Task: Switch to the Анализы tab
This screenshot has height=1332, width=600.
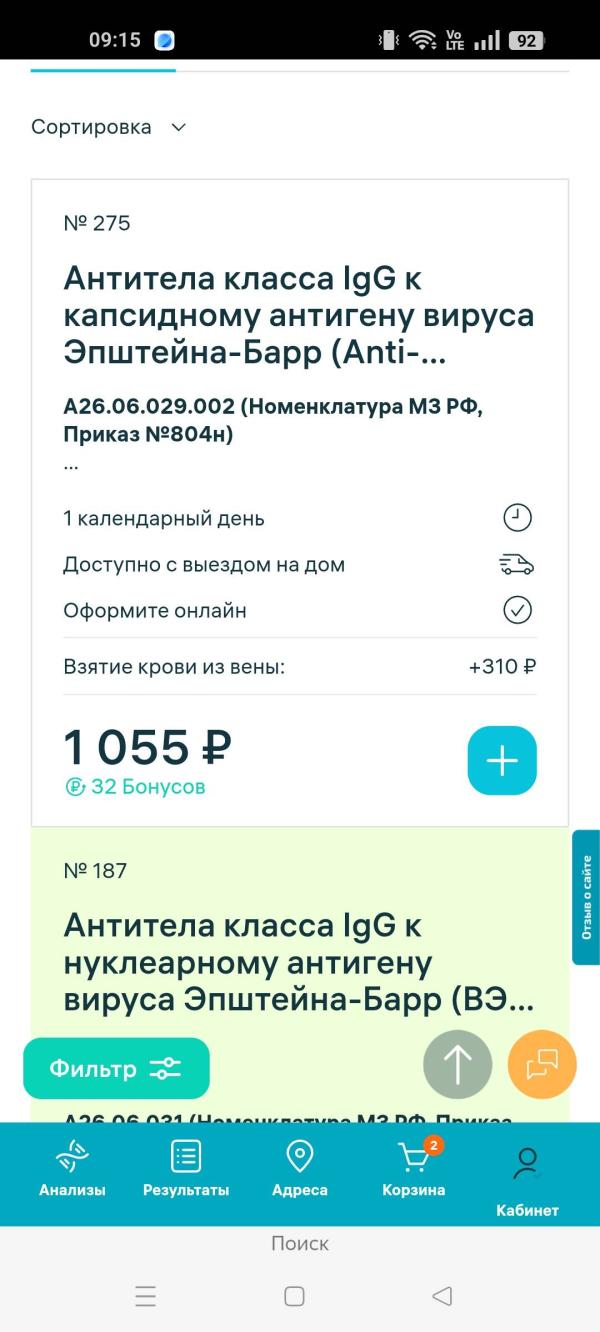Action: pos(72,1172)
